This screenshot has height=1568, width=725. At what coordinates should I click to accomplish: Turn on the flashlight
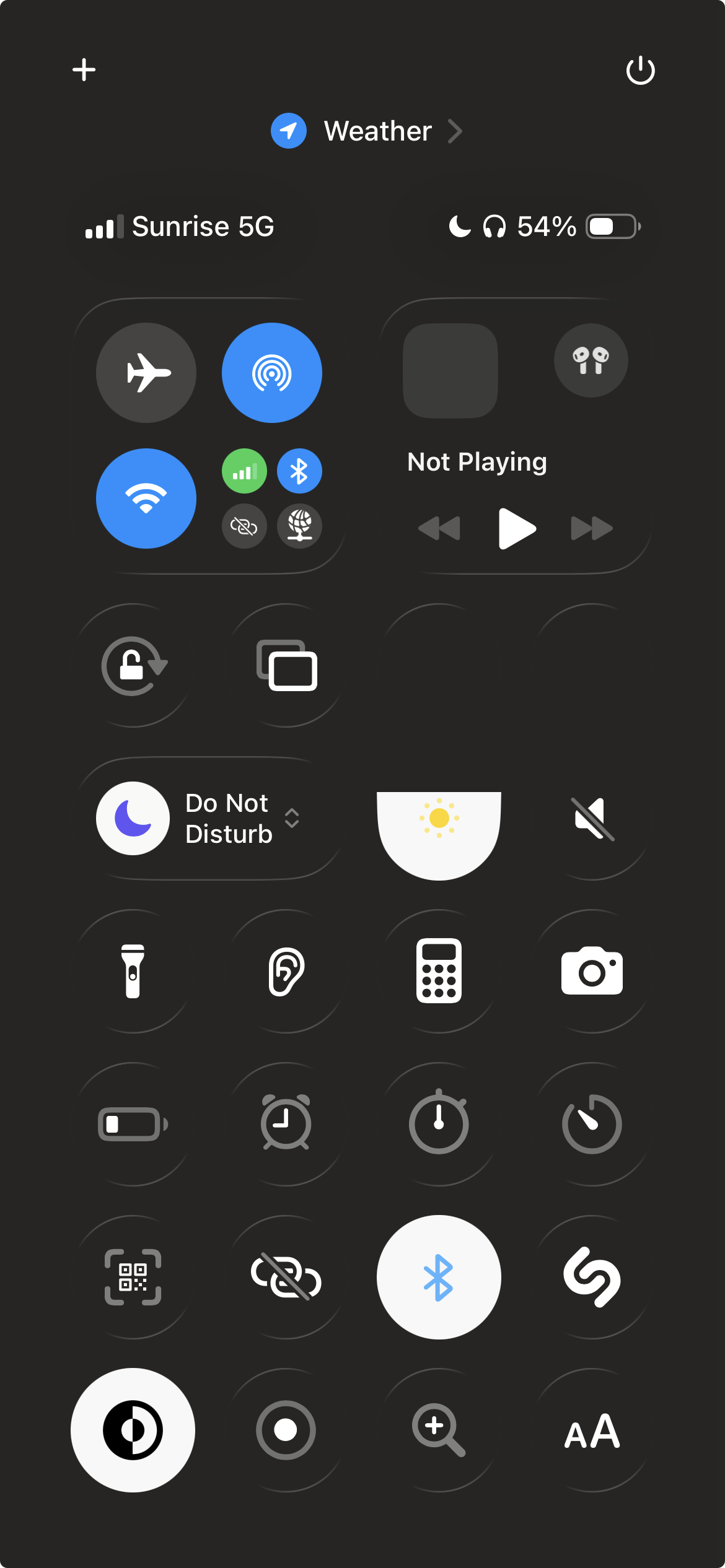pyautogui.click(x=133, y=971)
